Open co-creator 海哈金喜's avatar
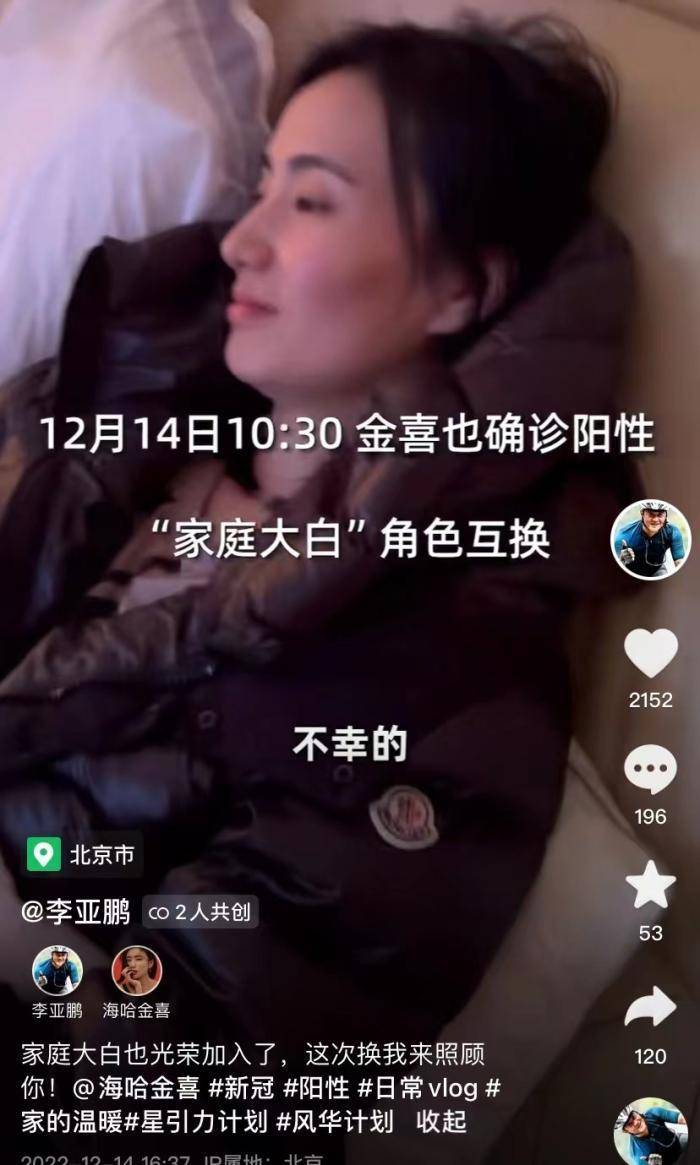Screen dimensions: 700x1165 point(137,970)
